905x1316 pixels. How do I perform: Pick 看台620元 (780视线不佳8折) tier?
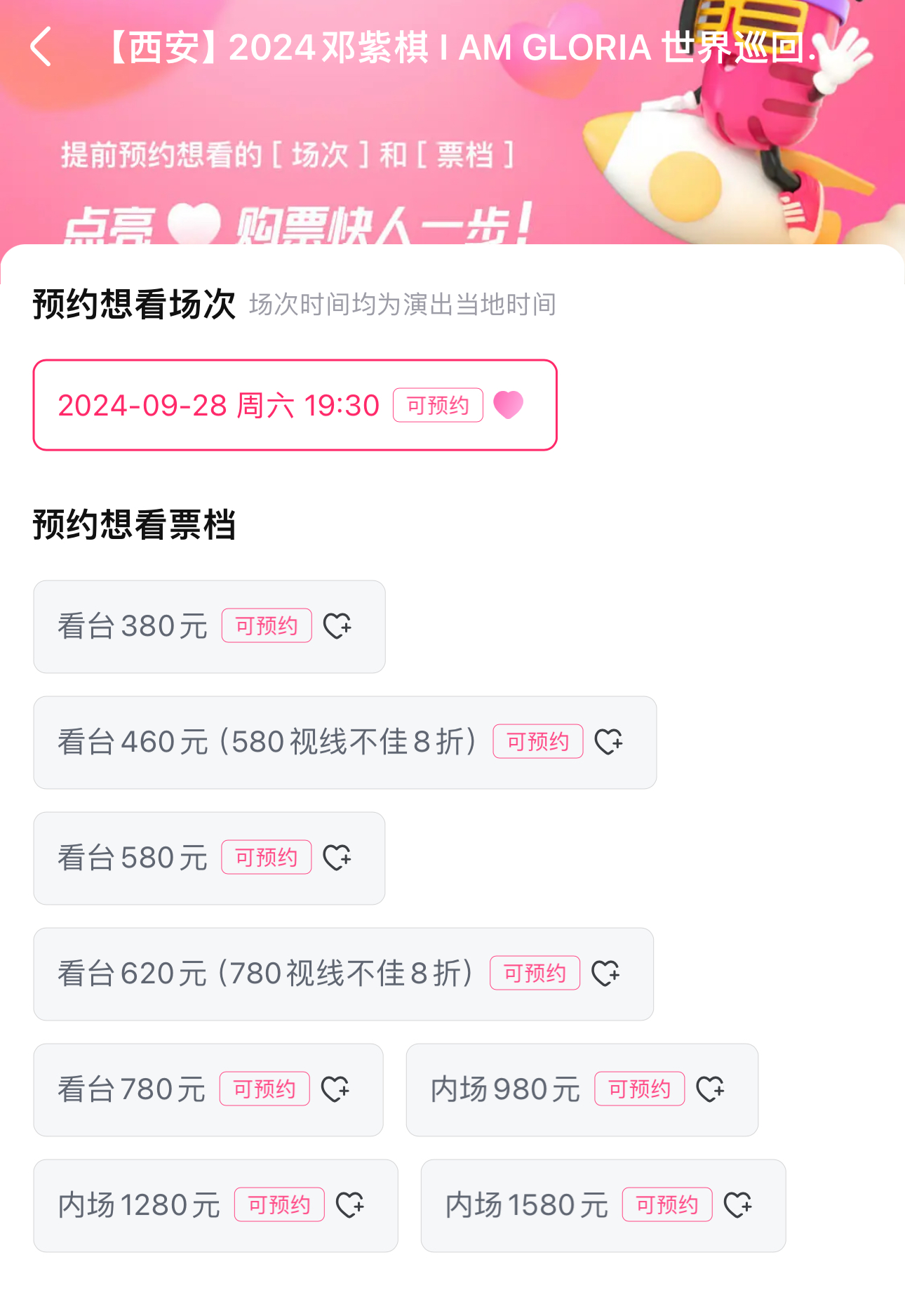[x=343, y=973]
